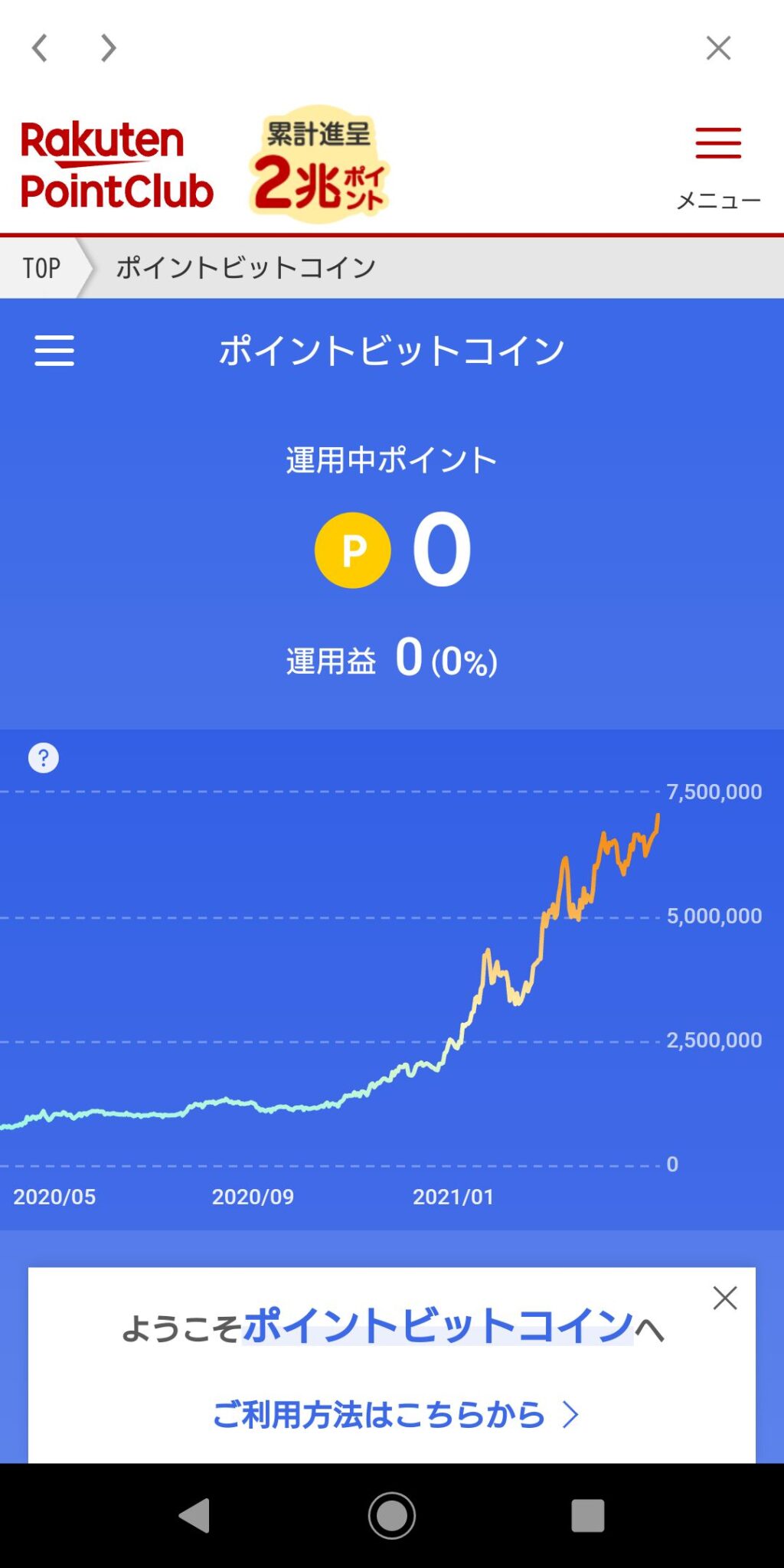Screen dimensions: 784x1568
Task: Select ポイントビットコイン in the breadcrumb
Action: 245,267
